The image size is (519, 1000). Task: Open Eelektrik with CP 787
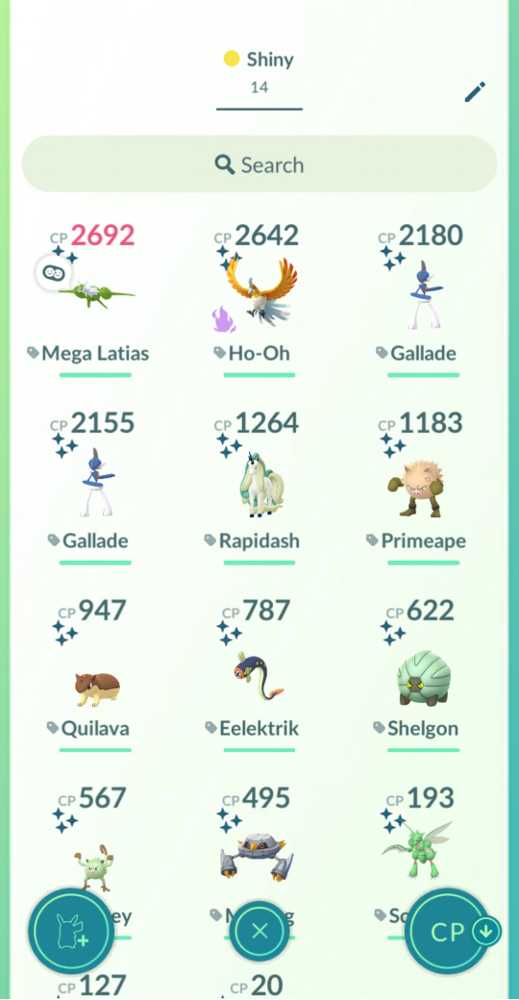click(x=260, y=675)
